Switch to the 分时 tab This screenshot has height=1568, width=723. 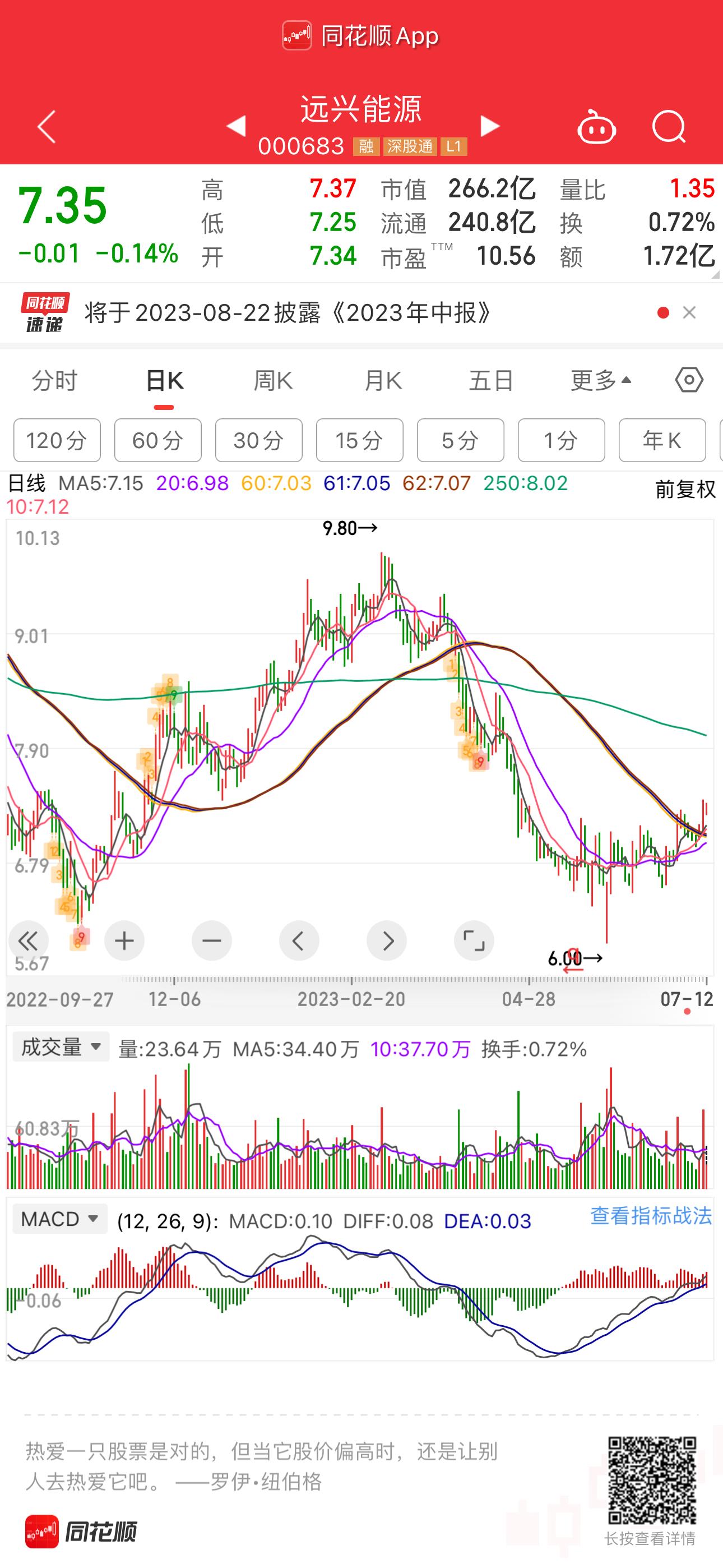click(x=55, y=381)
